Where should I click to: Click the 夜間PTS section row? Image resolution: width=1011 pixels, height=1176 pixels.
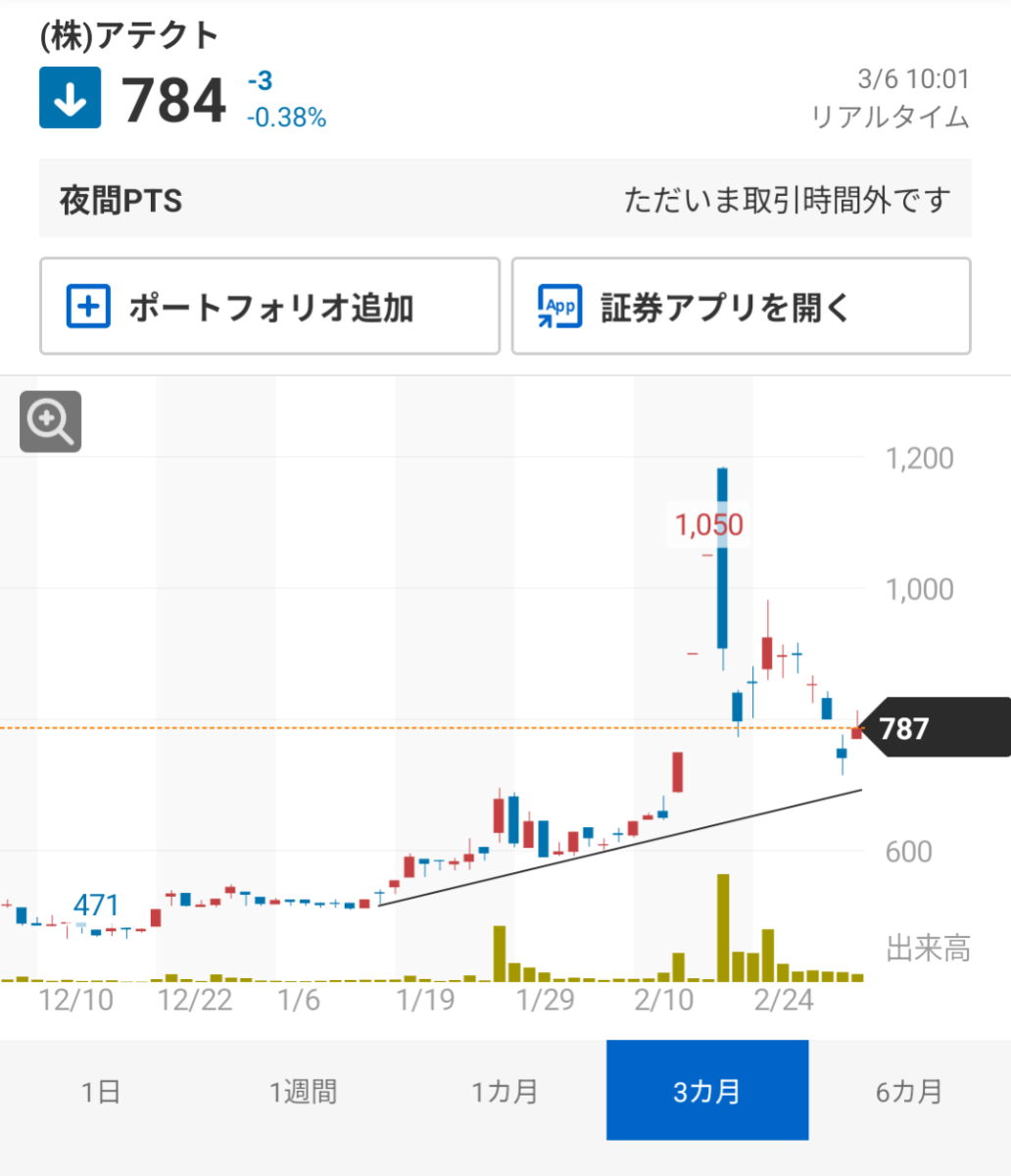505,198
